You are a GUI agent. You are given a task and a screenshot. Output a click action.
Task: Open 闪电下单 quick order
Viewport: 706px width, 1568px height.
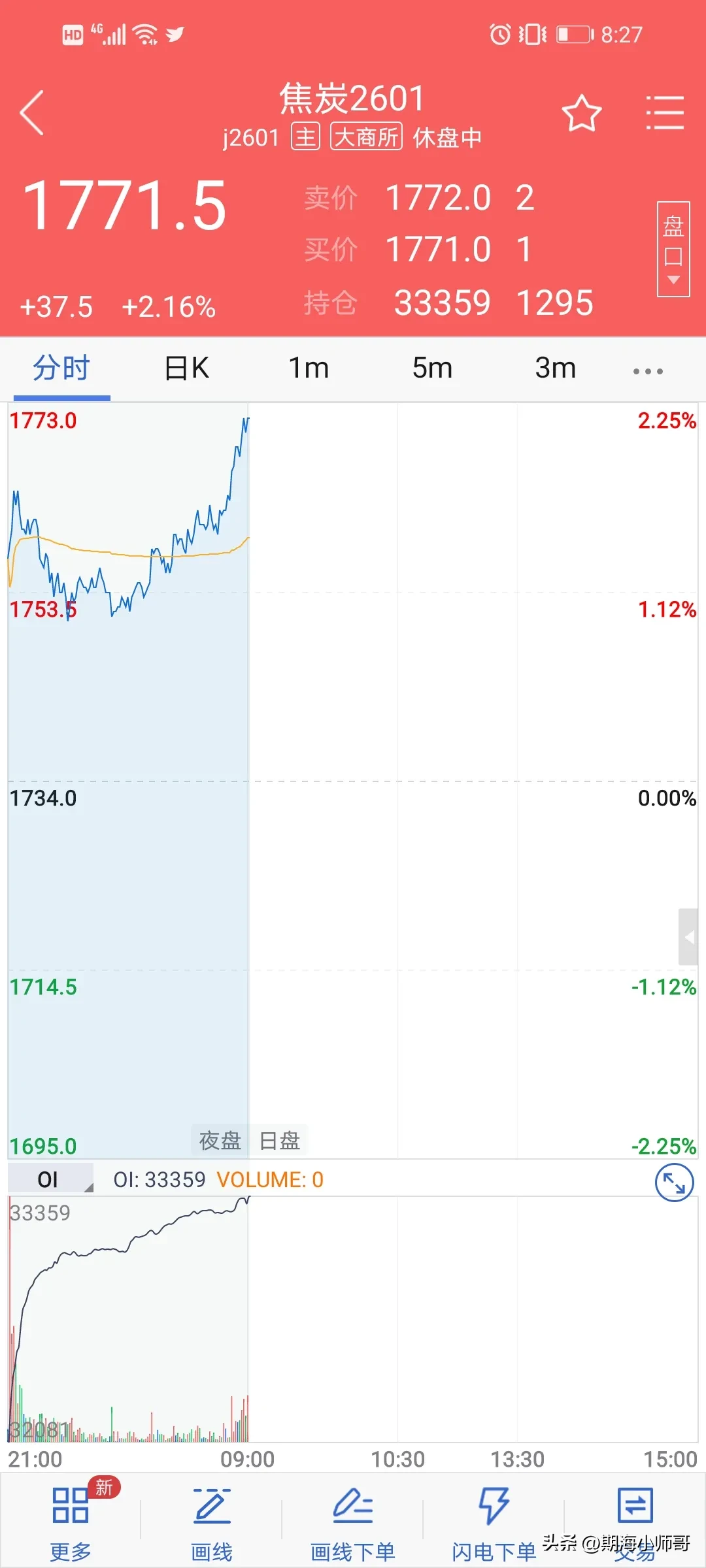tap(494, 1518)
